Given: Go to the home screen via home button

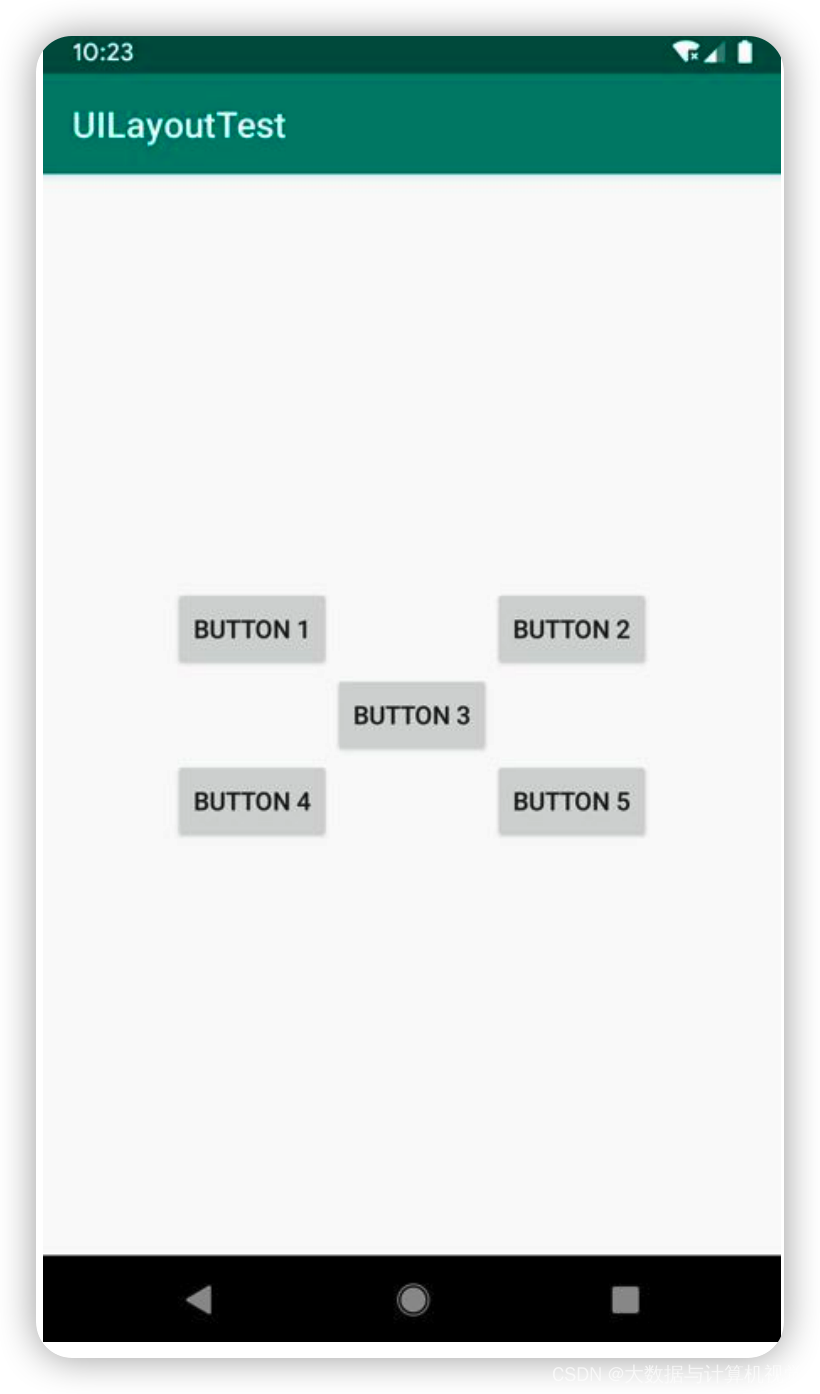Looking at the screenshot, I should 412,1299.
